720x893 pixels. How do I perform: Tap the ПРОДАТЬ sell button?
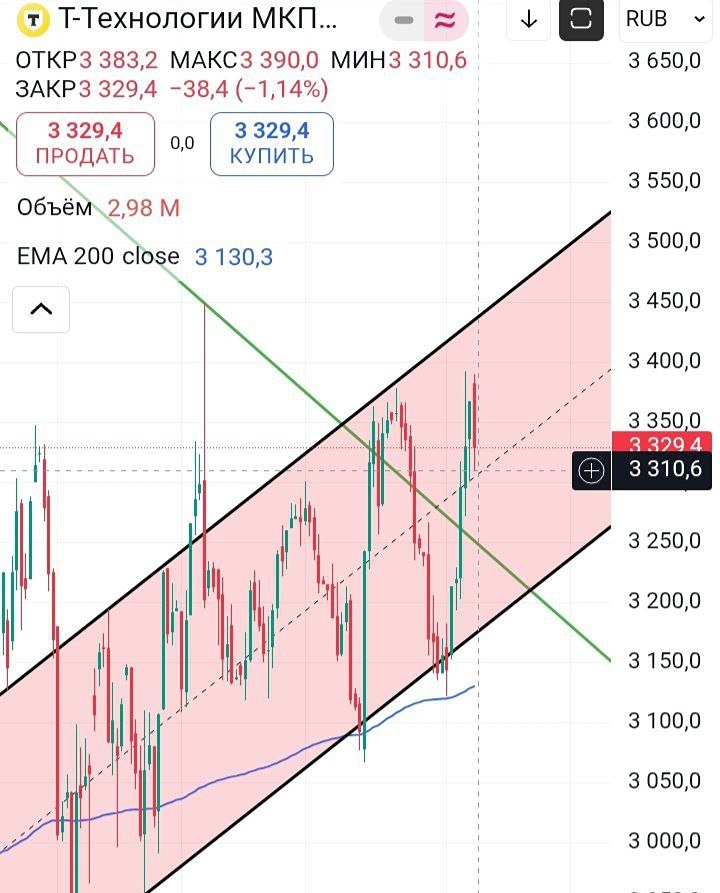pyautogui.click(x=85, y=143)
